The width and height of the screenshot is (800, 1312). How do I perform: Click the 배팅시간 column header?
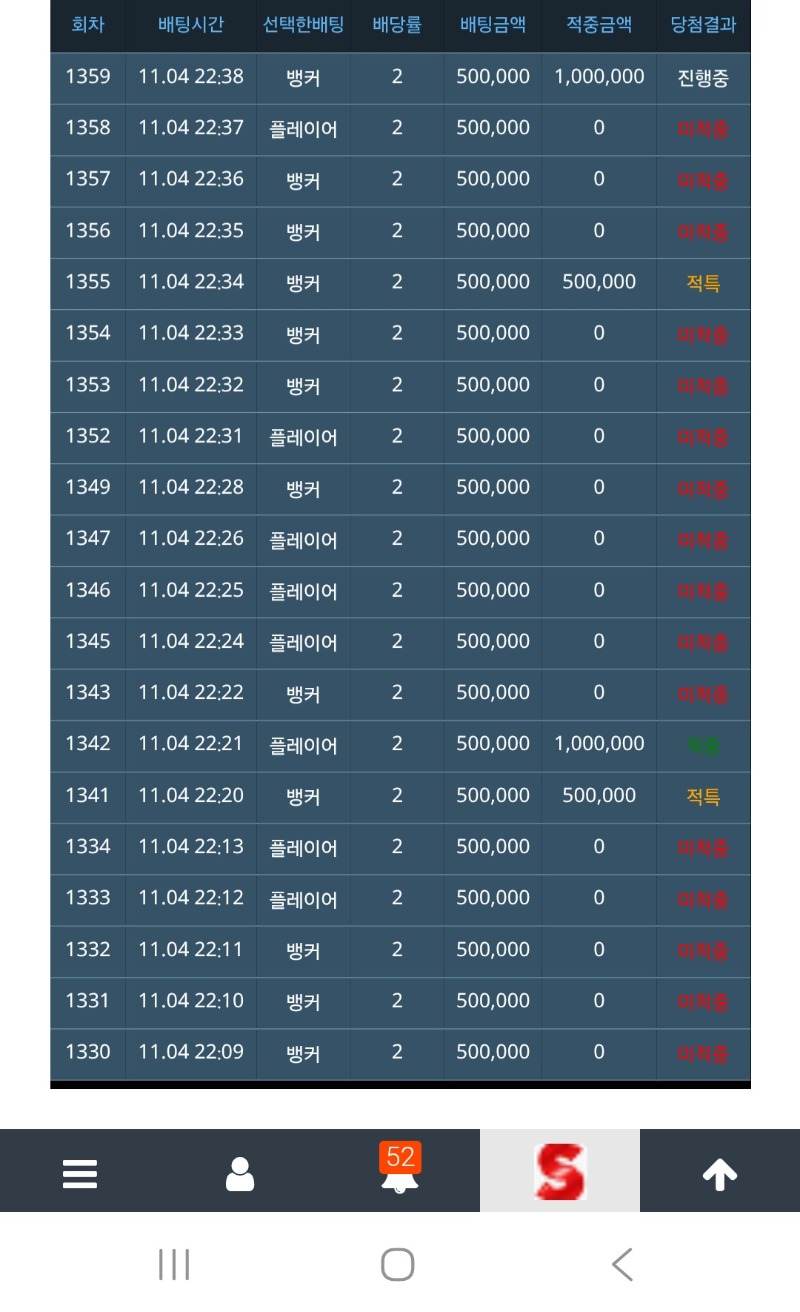pos(188,26)
